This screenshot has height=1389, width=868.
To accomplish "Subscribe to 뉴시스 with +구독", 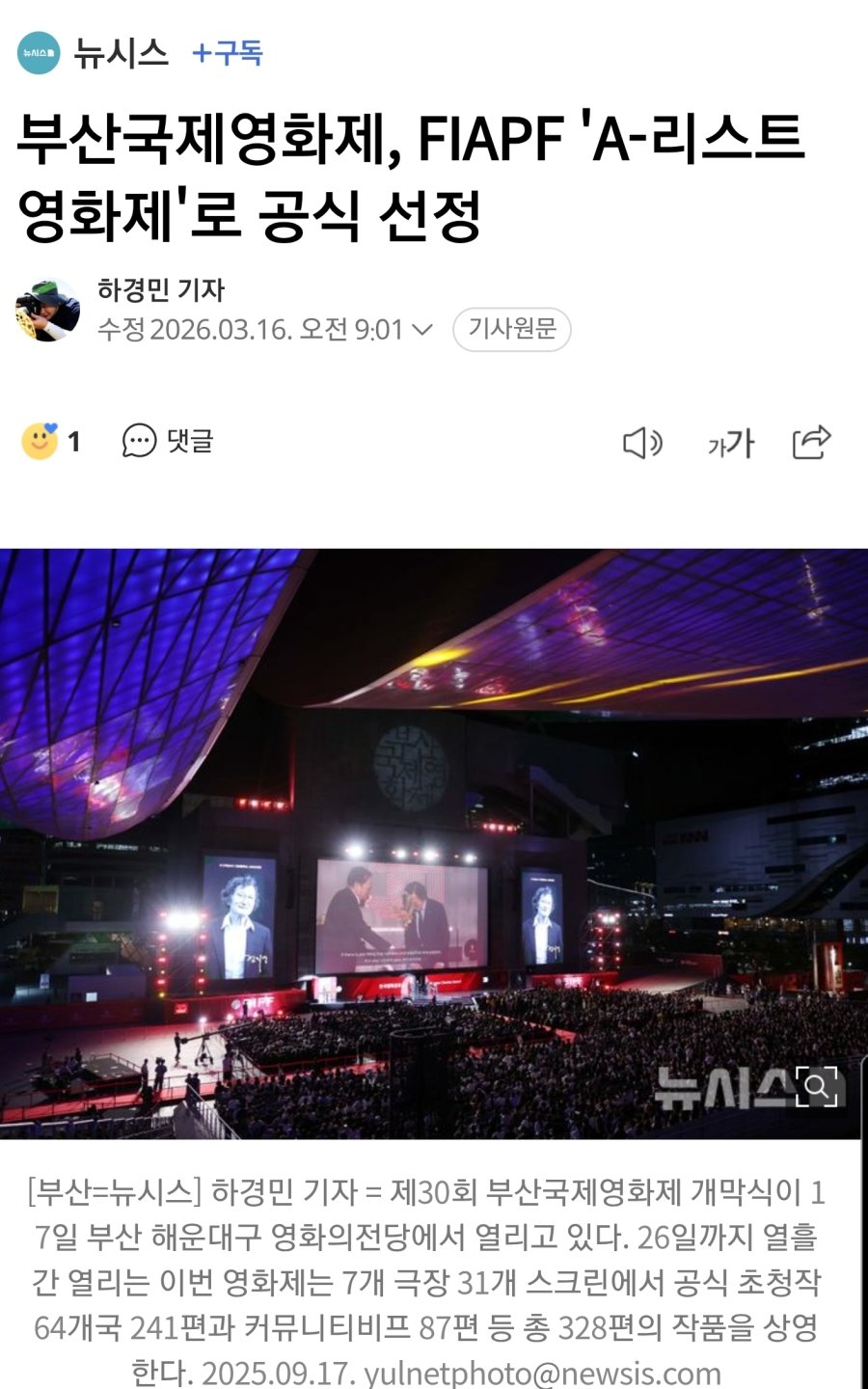I will [228, 52].
